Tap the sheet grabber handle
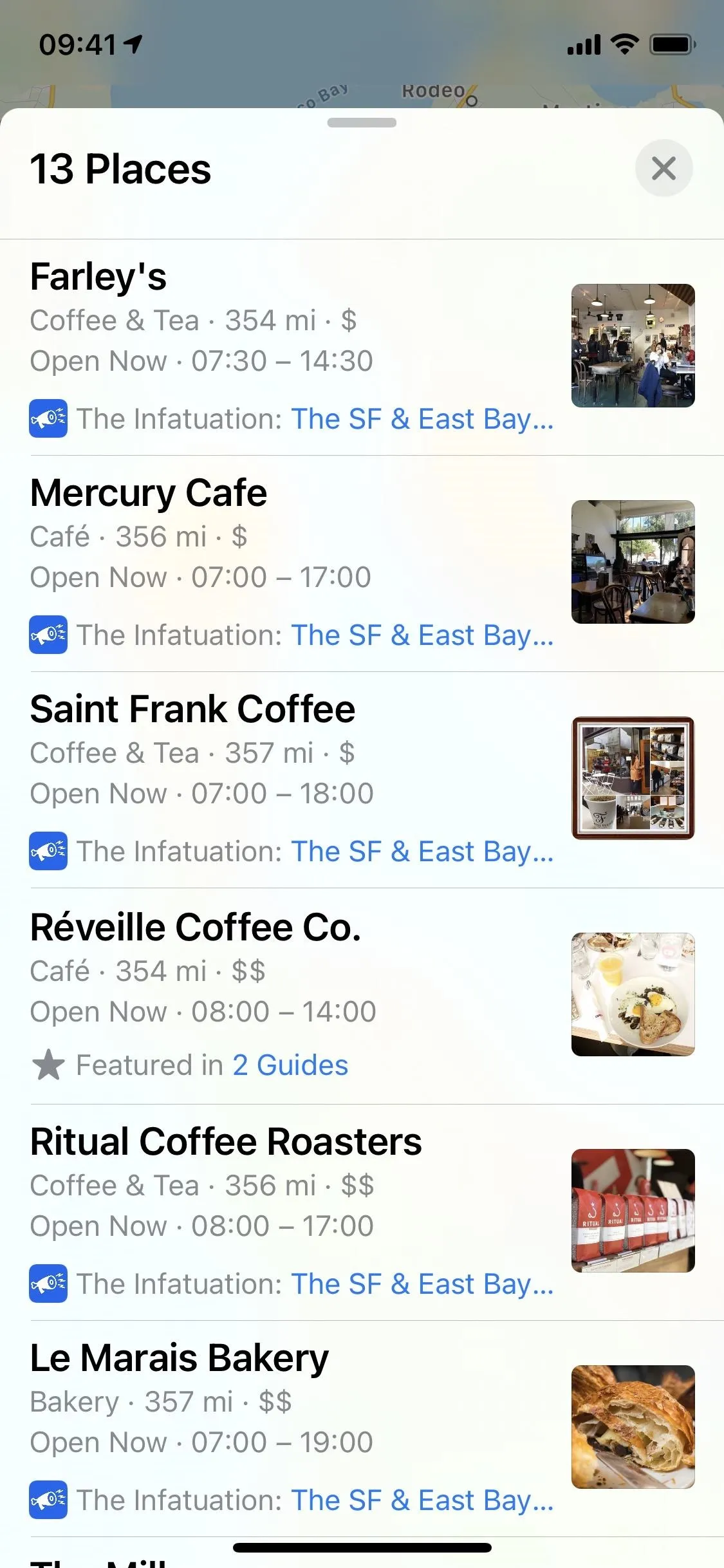Screen dimensions: 724x1568 coord(362,123)
